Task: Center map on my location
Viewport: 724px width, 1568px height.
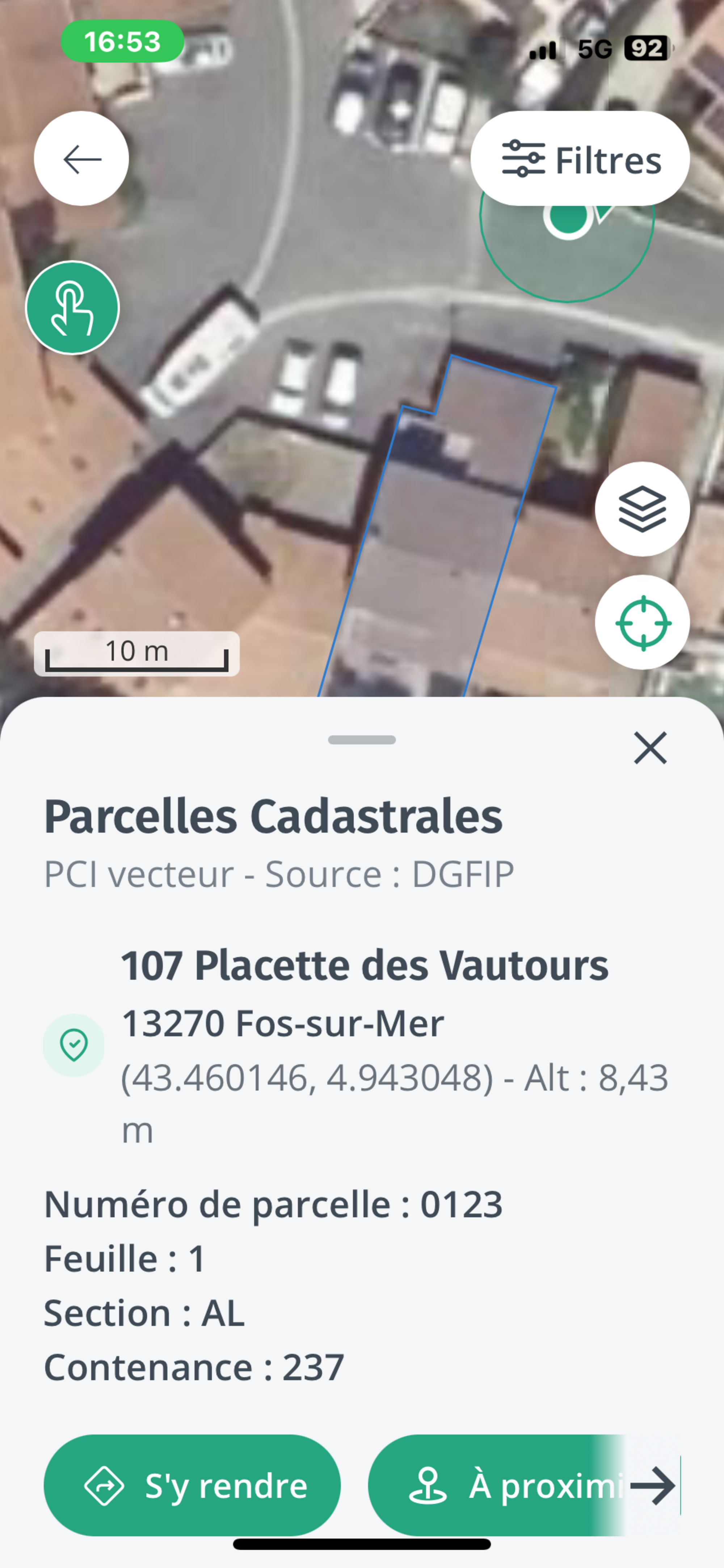Action: coord(642,623)
